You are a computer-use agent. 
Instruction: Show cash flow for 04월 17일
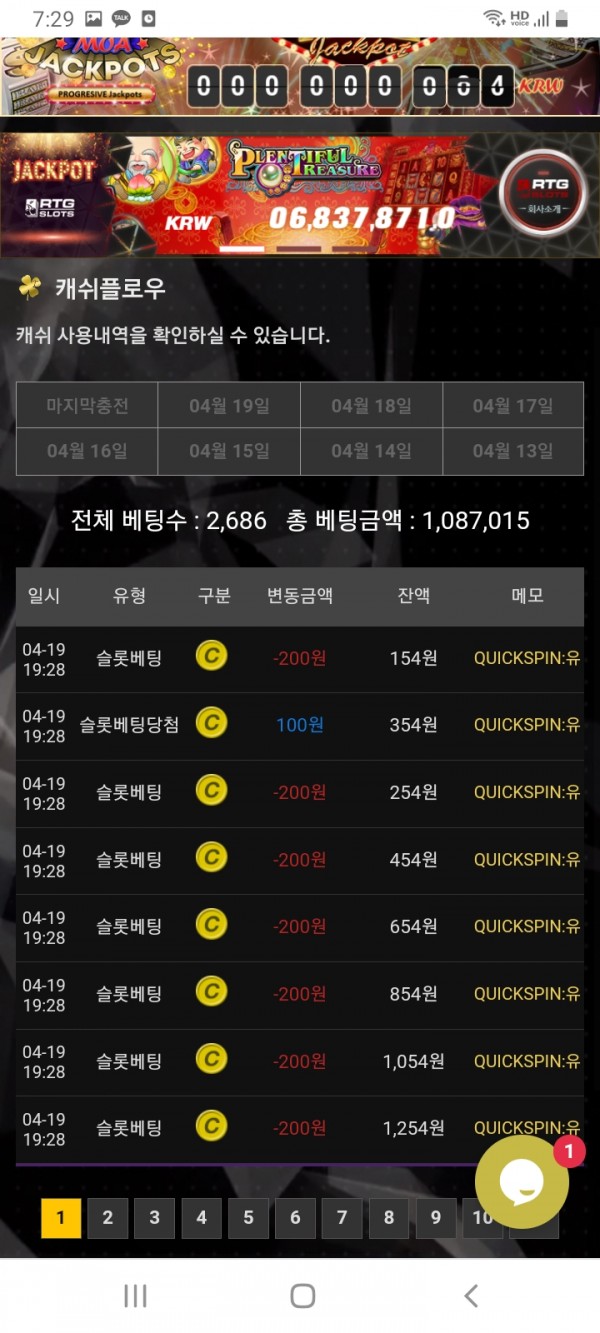pyautogui.click(x=513, y=406)
